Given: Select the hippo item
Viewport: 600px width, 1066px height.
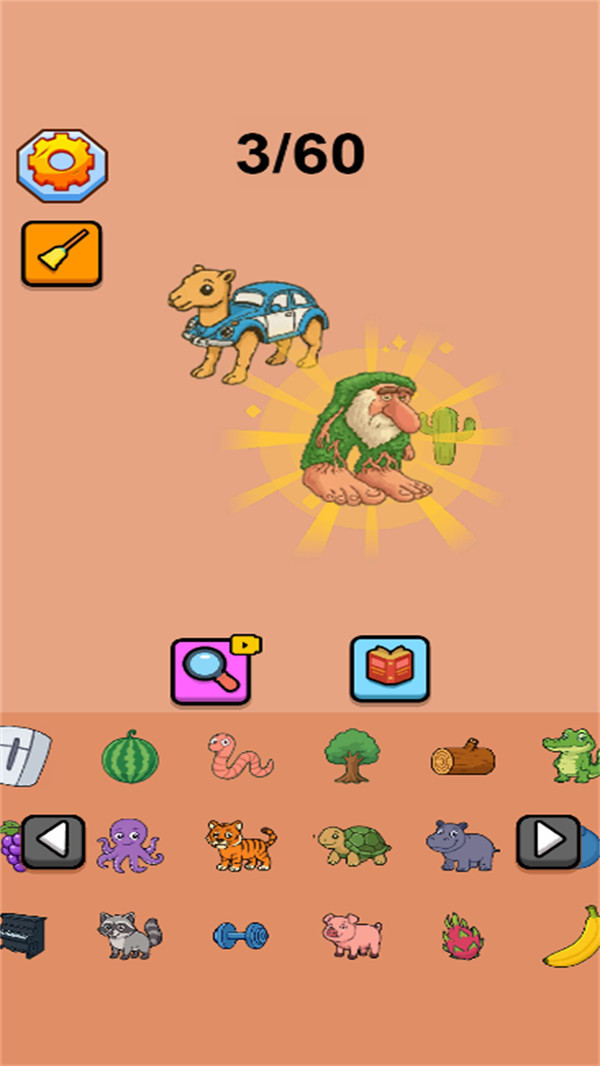Looking at the screenshot, I should [461, 846].
